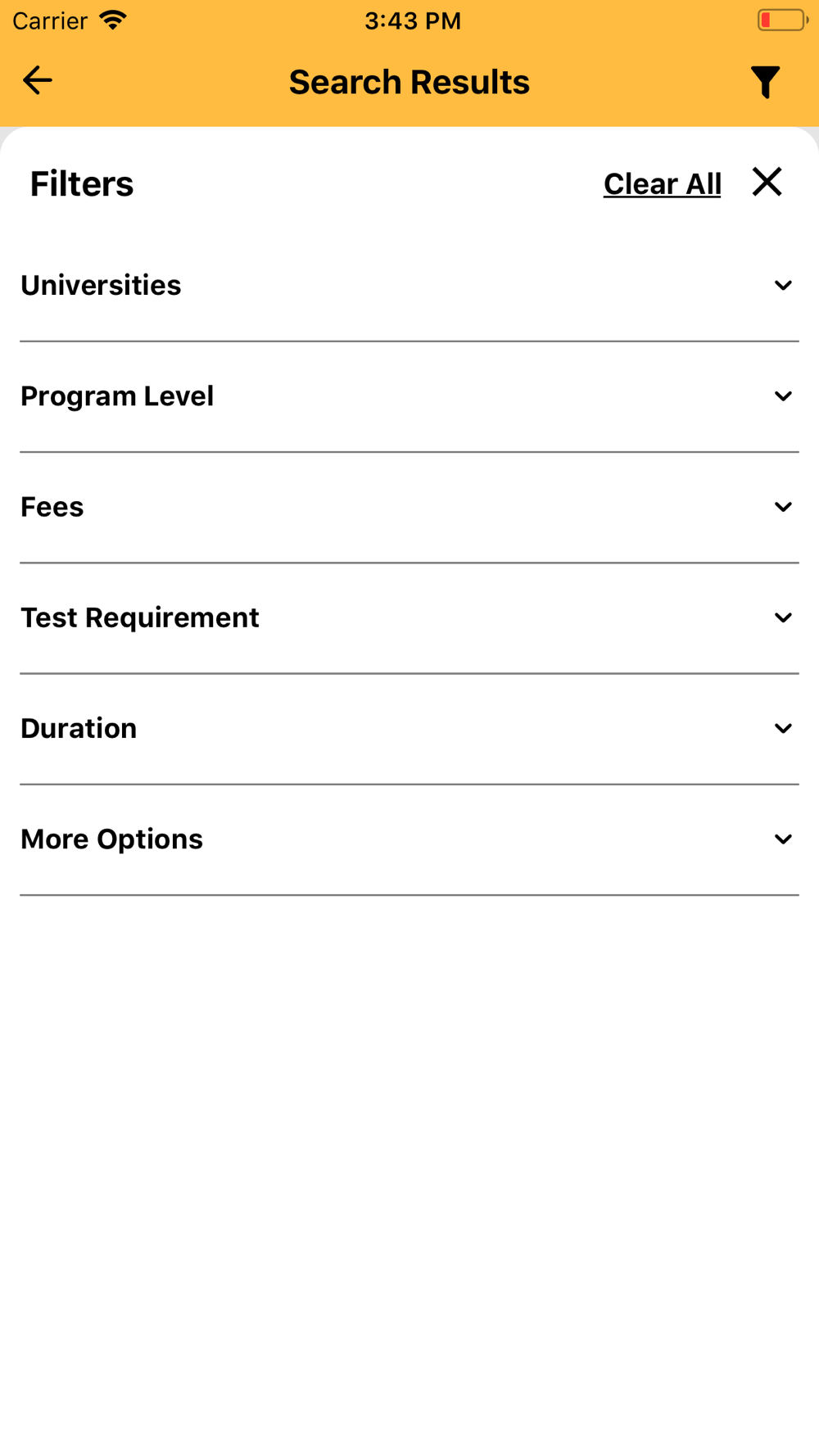Tap the filter funnel icon

coord(765,82)
